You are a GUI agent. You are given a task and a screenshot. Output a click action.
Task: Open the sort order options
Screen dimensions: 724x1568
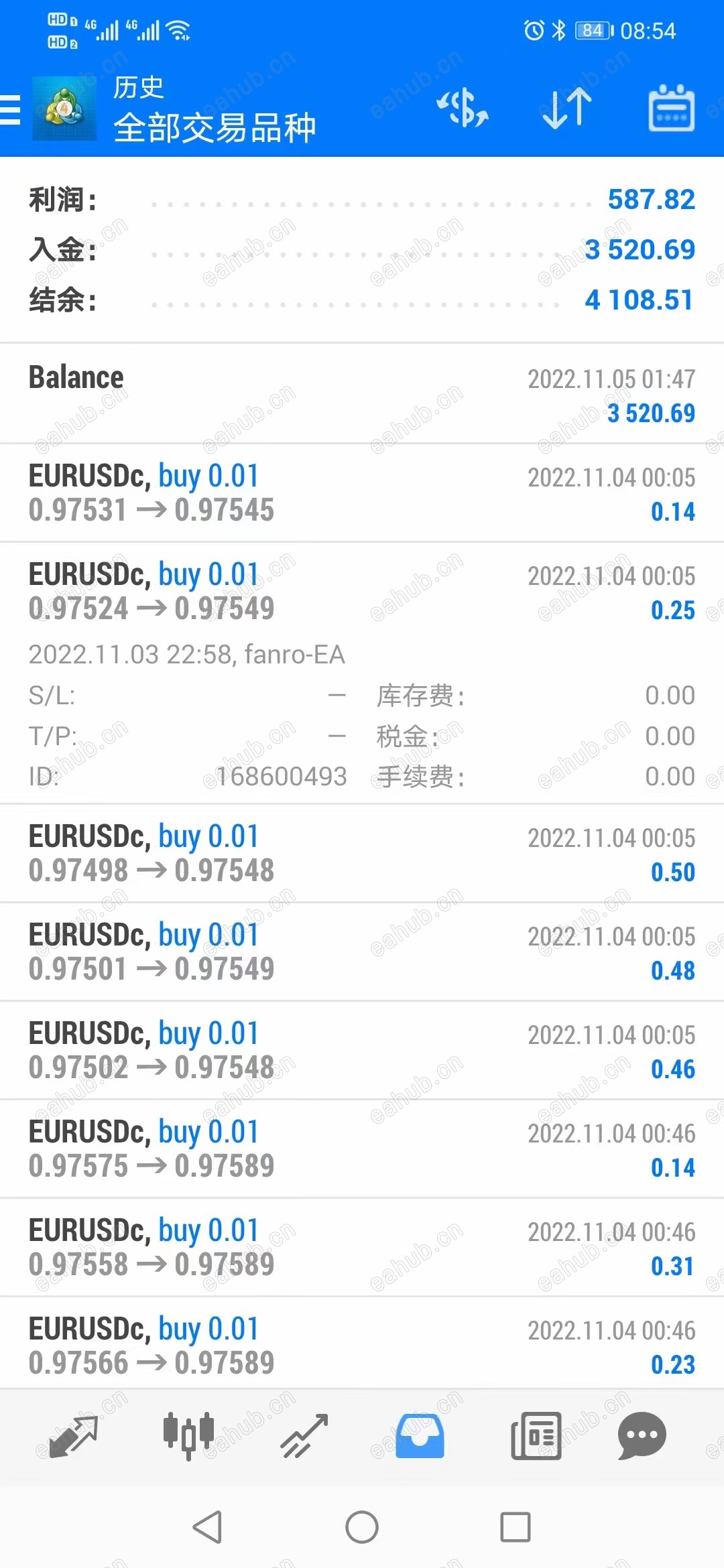tap(567, 109)
